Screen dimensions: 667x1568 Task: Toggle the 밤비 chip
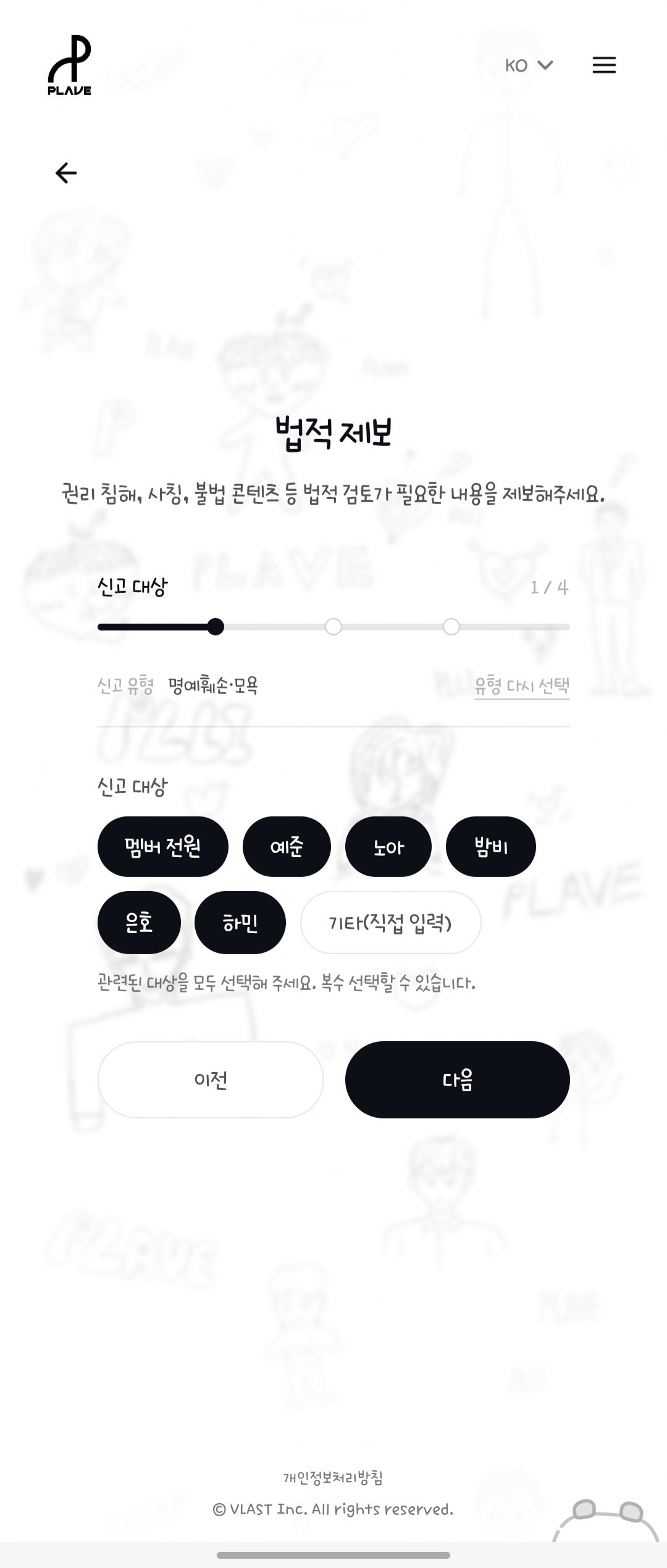(491, 846)
